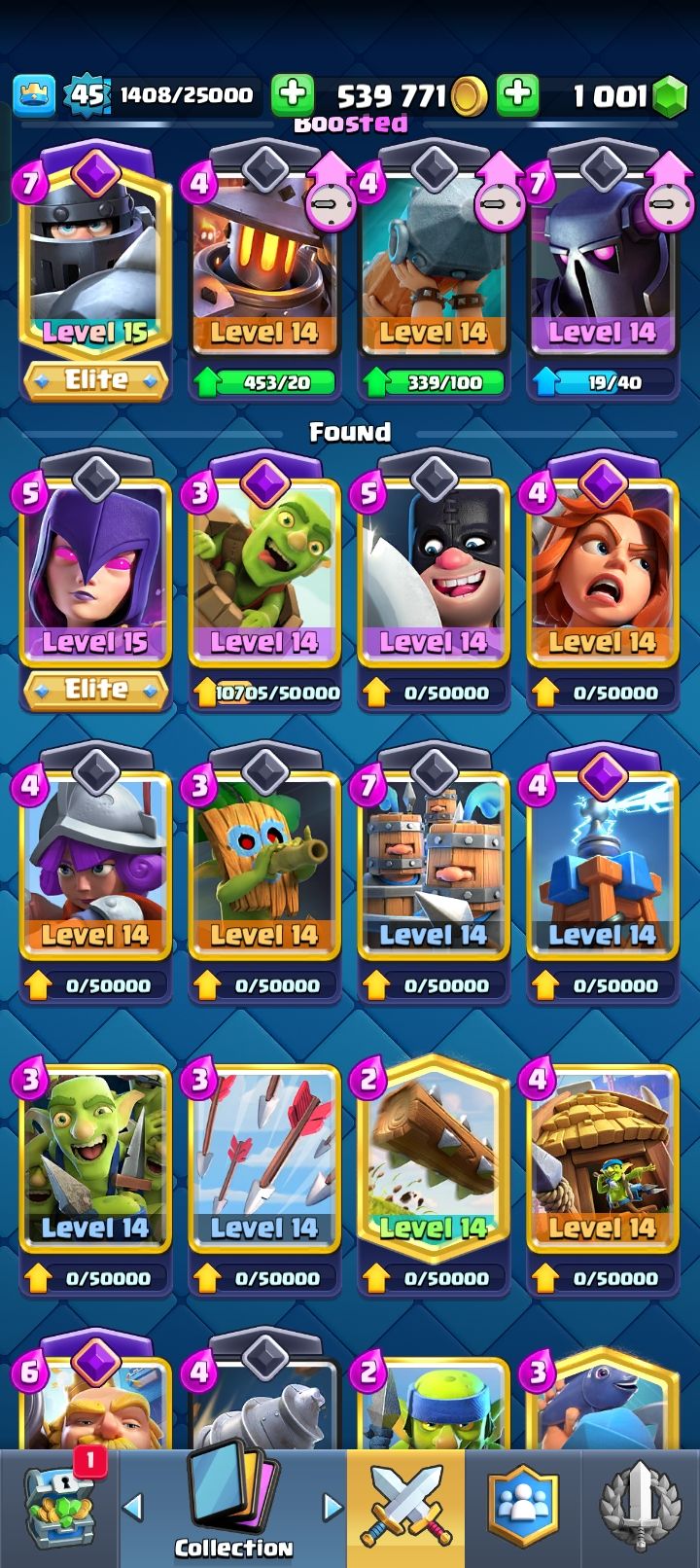
Task: Tap the right arrow beside Collection
Action: point(332,1508)
